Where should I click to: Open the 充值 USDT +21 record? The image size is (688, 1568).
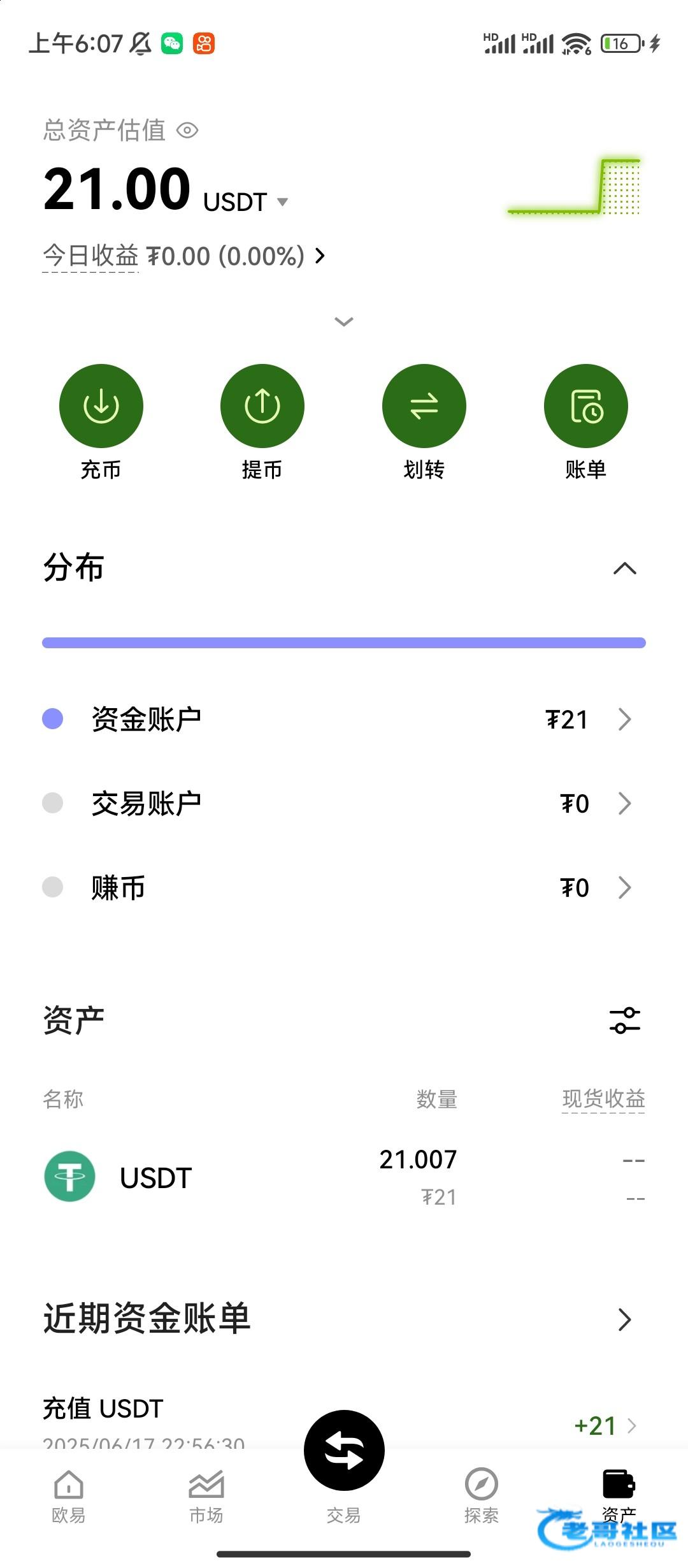pos(344,1423)
